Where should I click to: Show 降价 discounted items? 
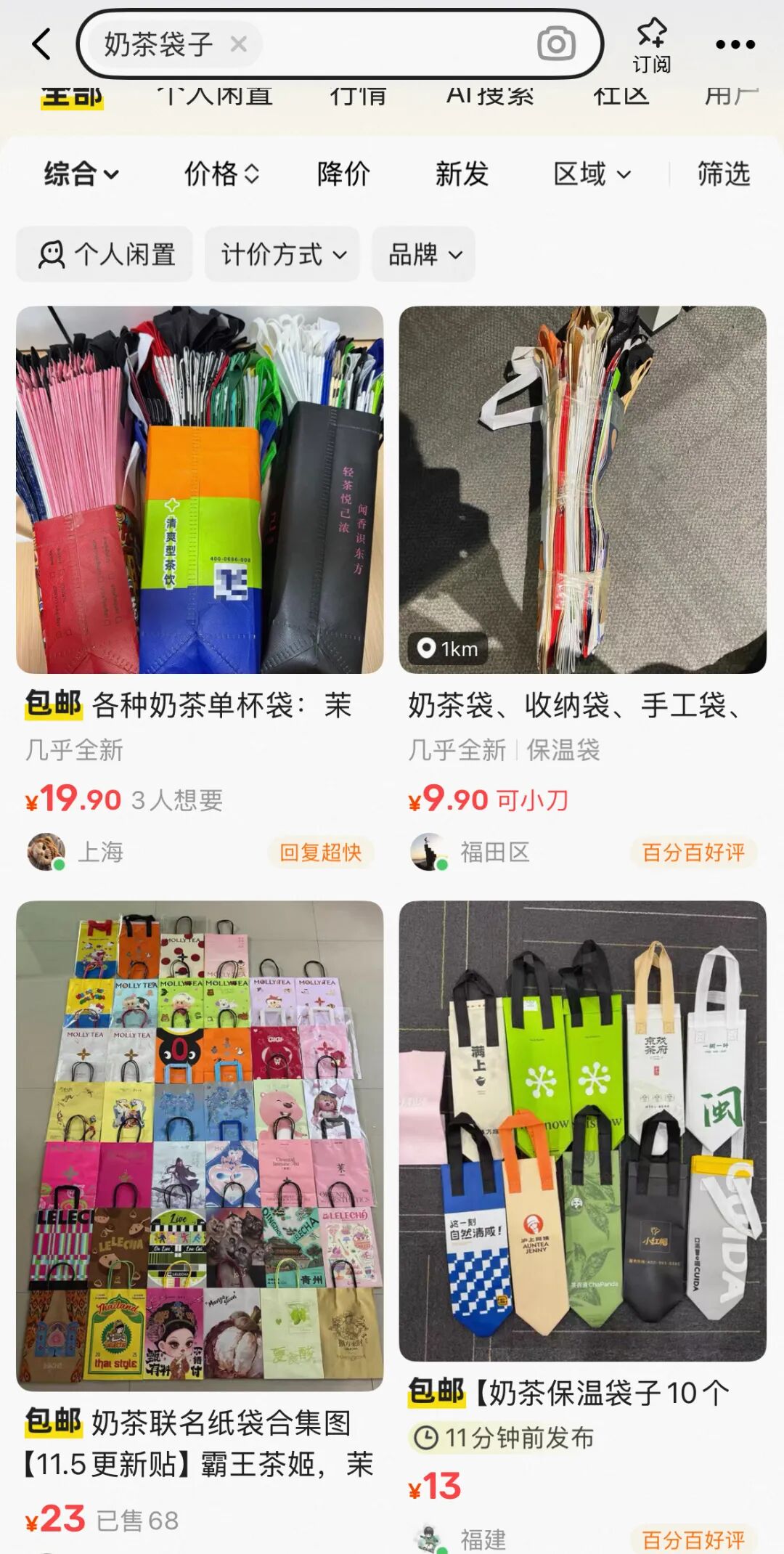pyautogui.click(x=343, y=174)
